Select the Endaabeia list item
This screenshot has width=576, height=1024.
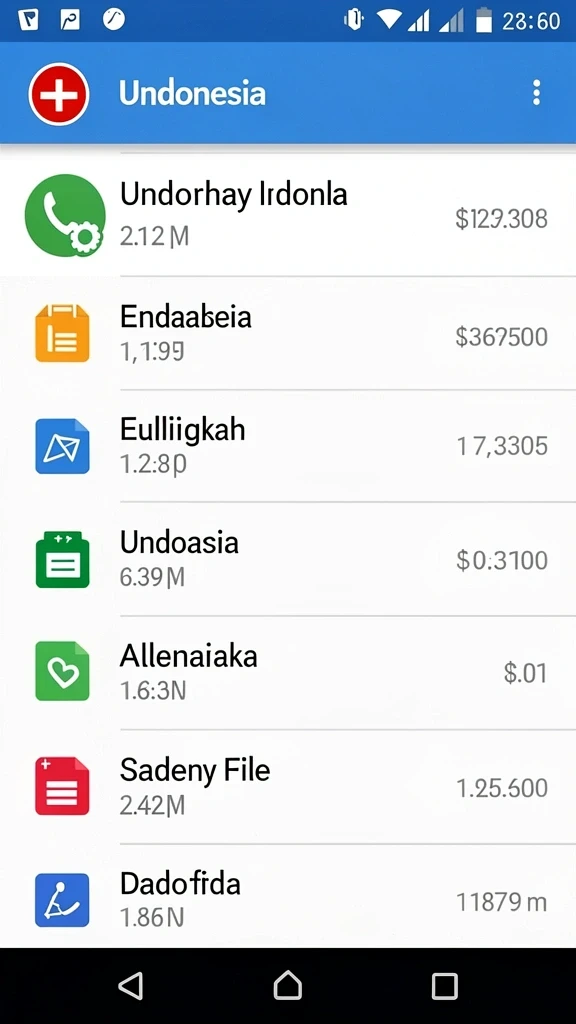pos(288,333)
